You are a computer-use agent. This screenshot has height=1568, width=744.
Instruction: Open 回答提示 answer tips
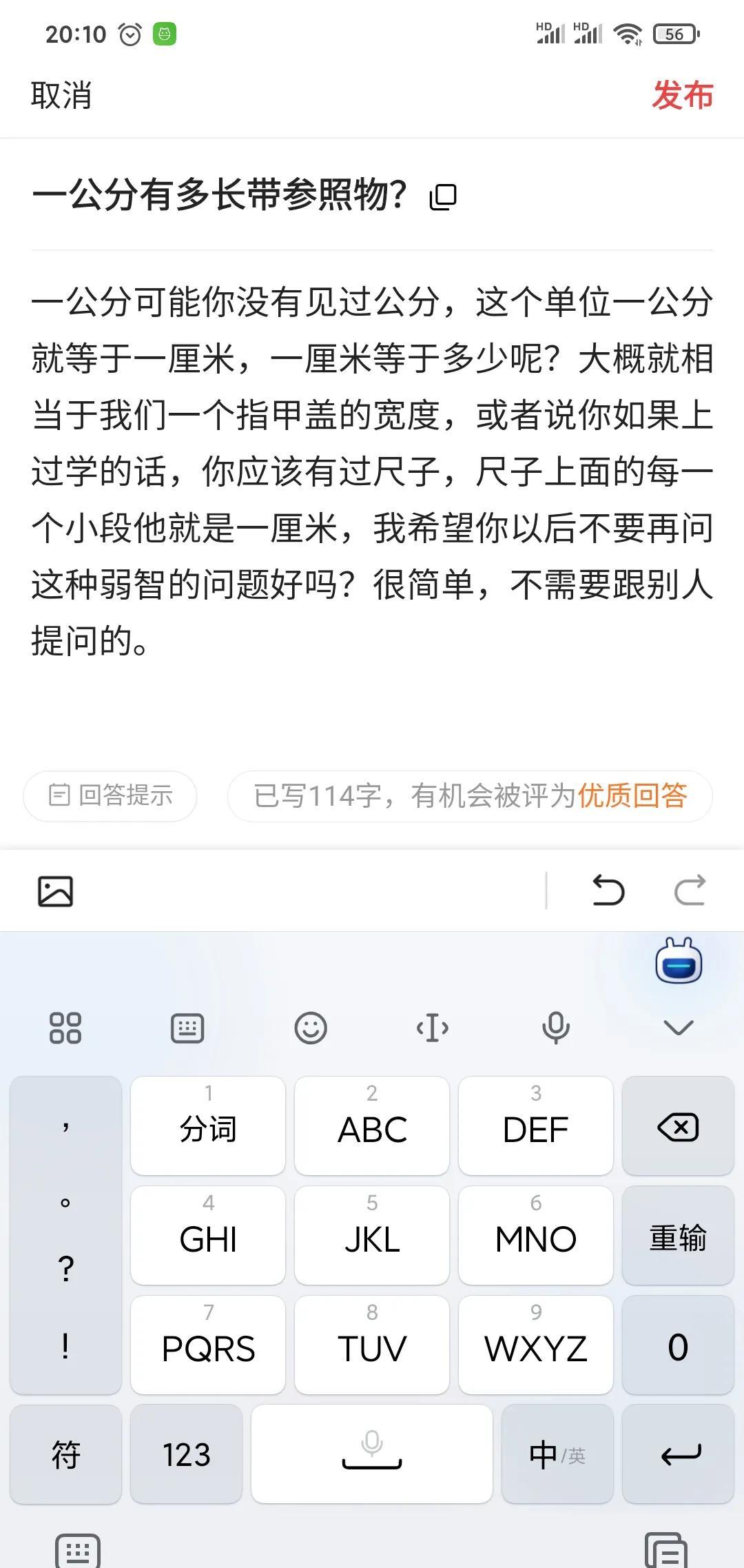coord(110,795)
